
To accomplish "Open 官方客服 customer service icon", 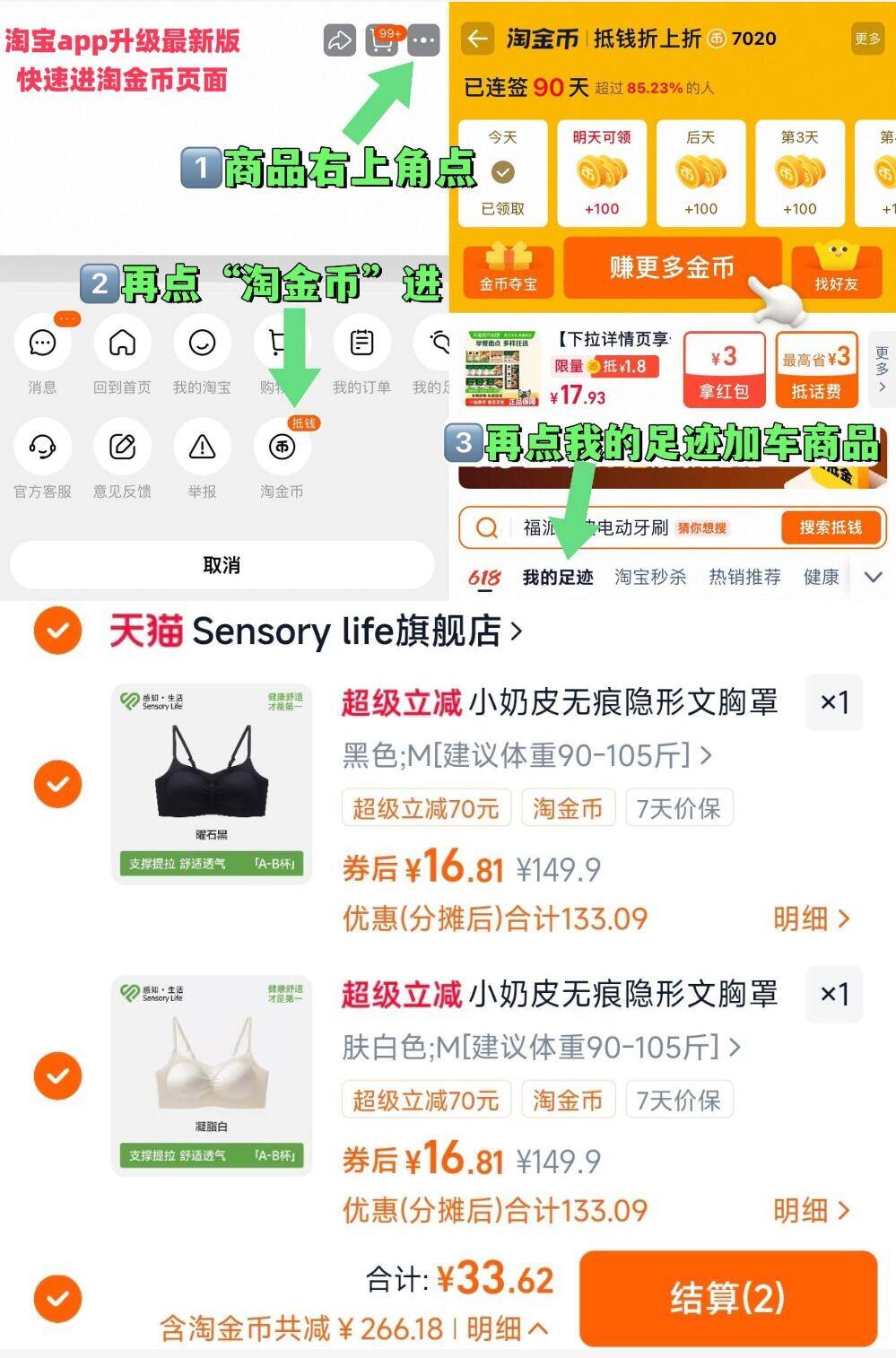I will pyautogui.click(x=41, y=447).
